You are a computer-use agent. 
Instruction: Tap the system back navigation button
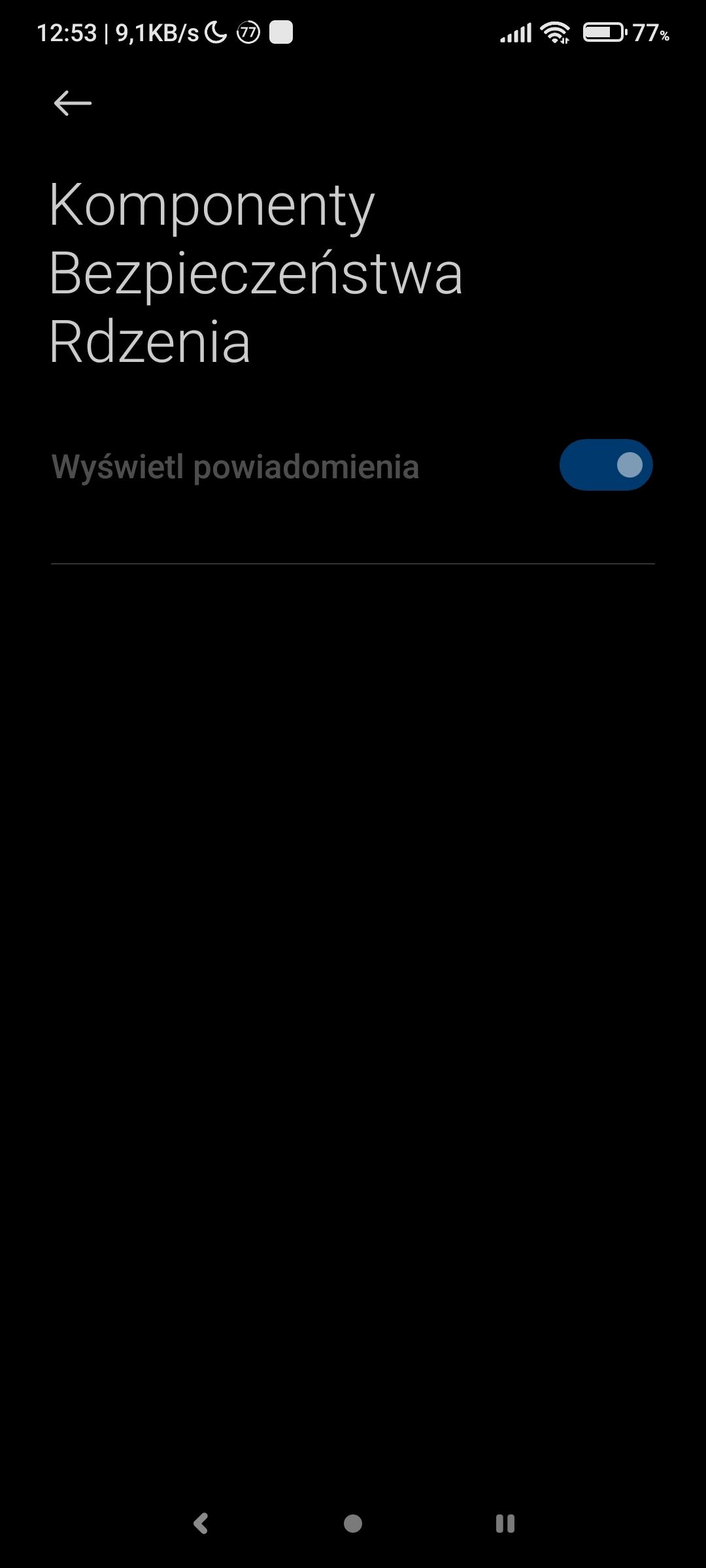point(201,1524)
